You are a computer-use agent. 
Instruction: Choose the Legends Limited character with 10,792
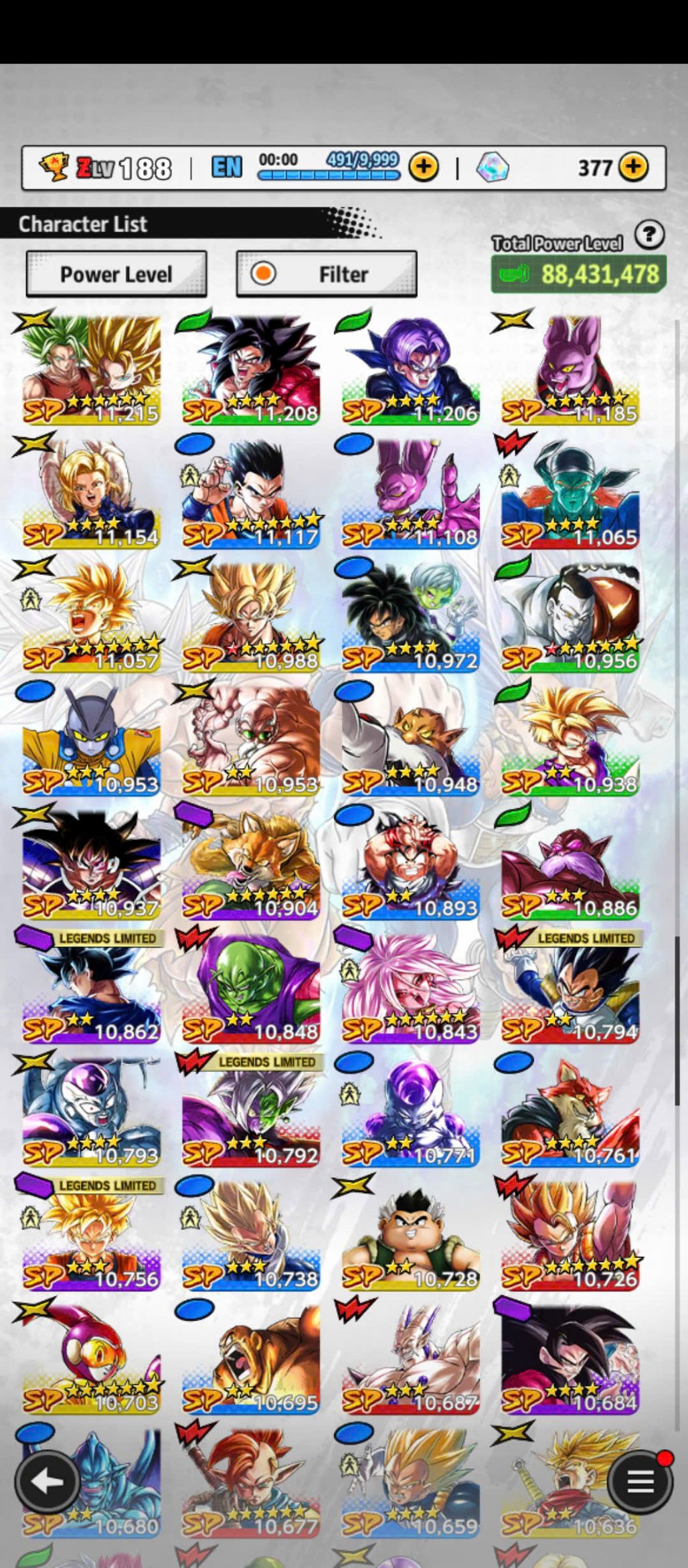[251, 1112]
